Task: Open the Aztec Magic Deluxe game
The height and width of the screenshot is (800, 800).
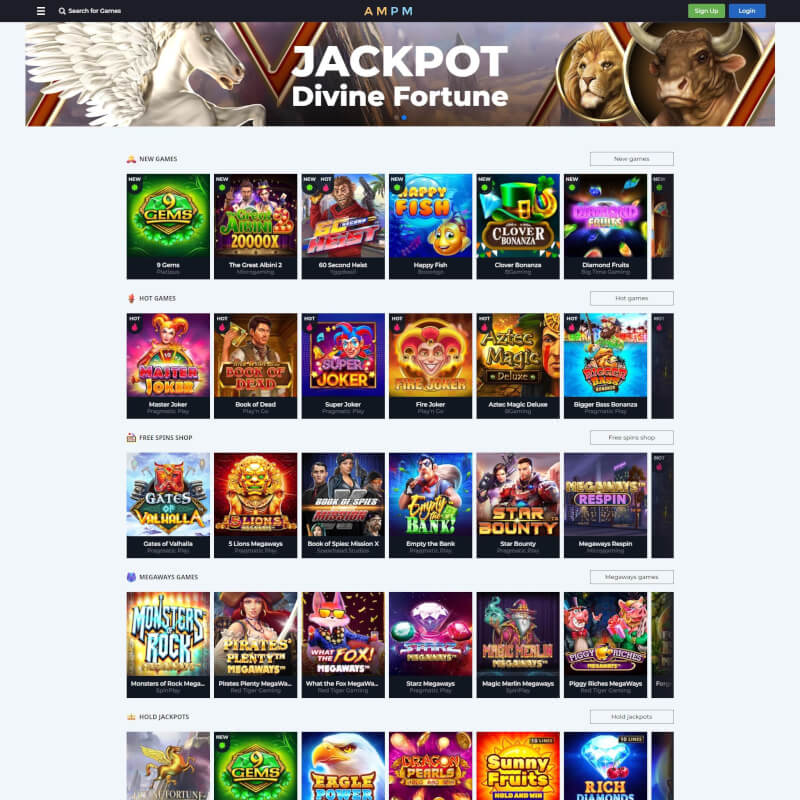Action: click(518, 356)
